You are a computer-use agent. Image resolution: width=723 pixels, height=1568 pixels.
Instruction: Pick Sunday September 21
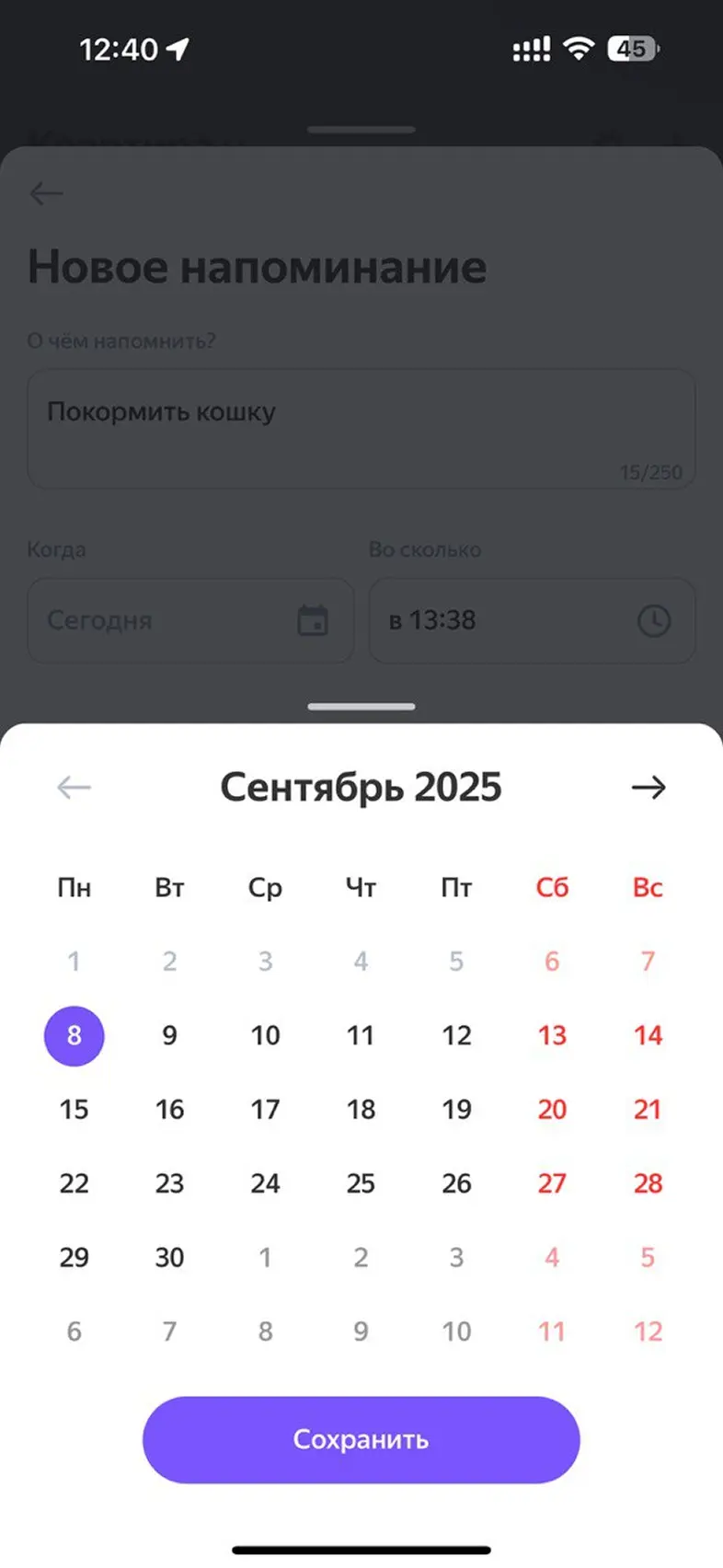(x=648, y=1109)
